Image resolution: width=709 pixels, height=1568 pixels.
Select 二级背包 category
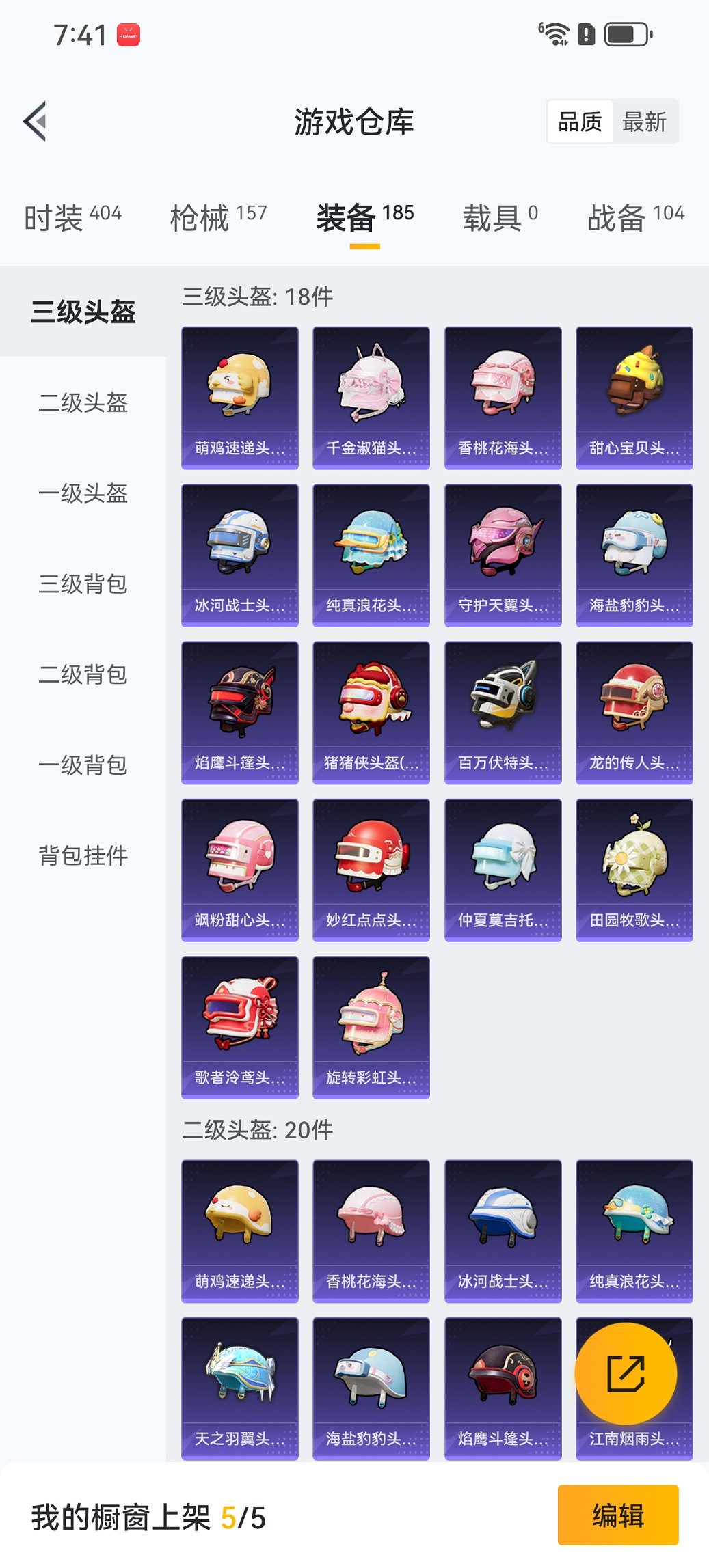pos(83,674)
